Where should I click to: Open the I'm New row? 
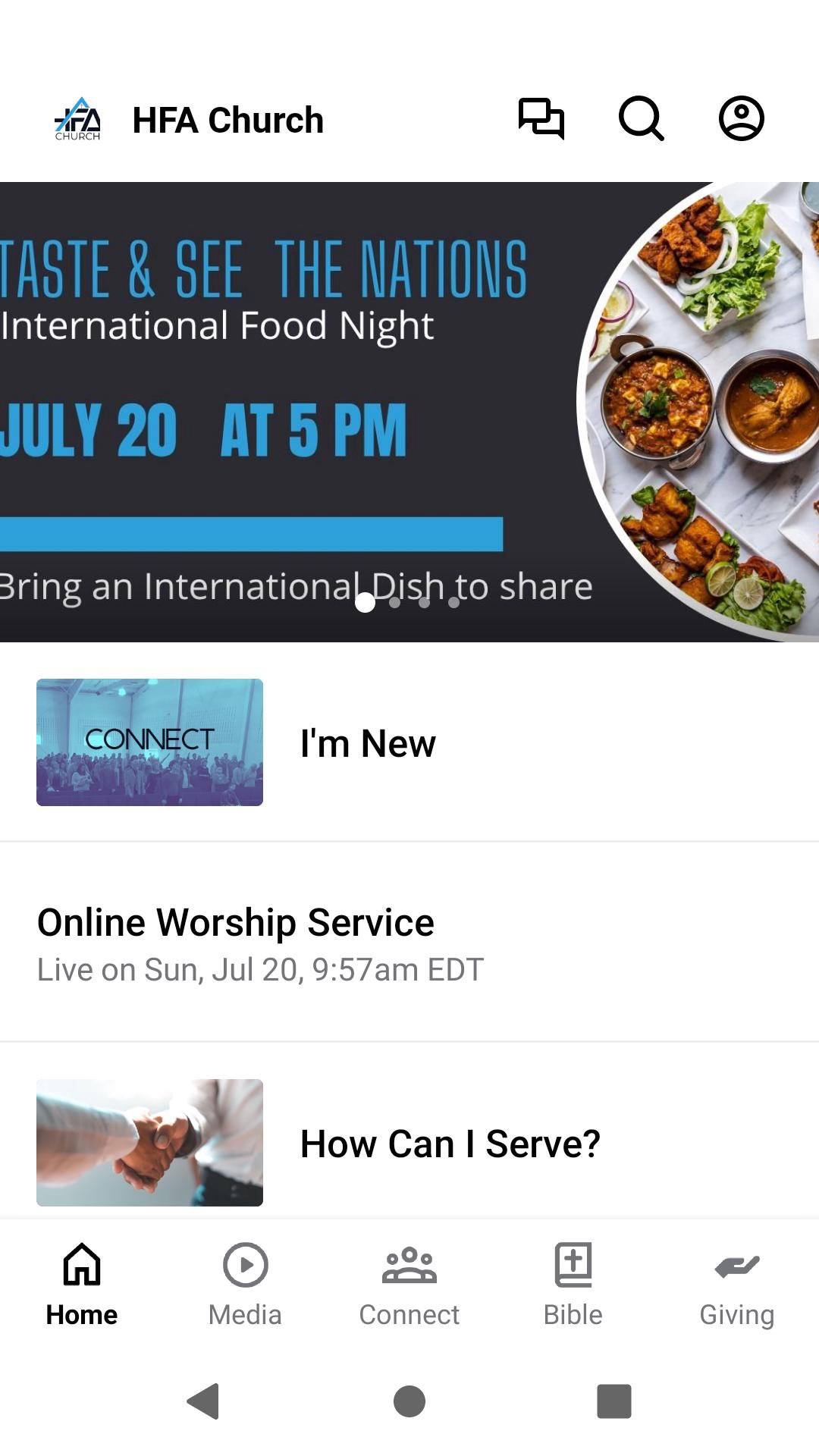click(x=409, y=742)
